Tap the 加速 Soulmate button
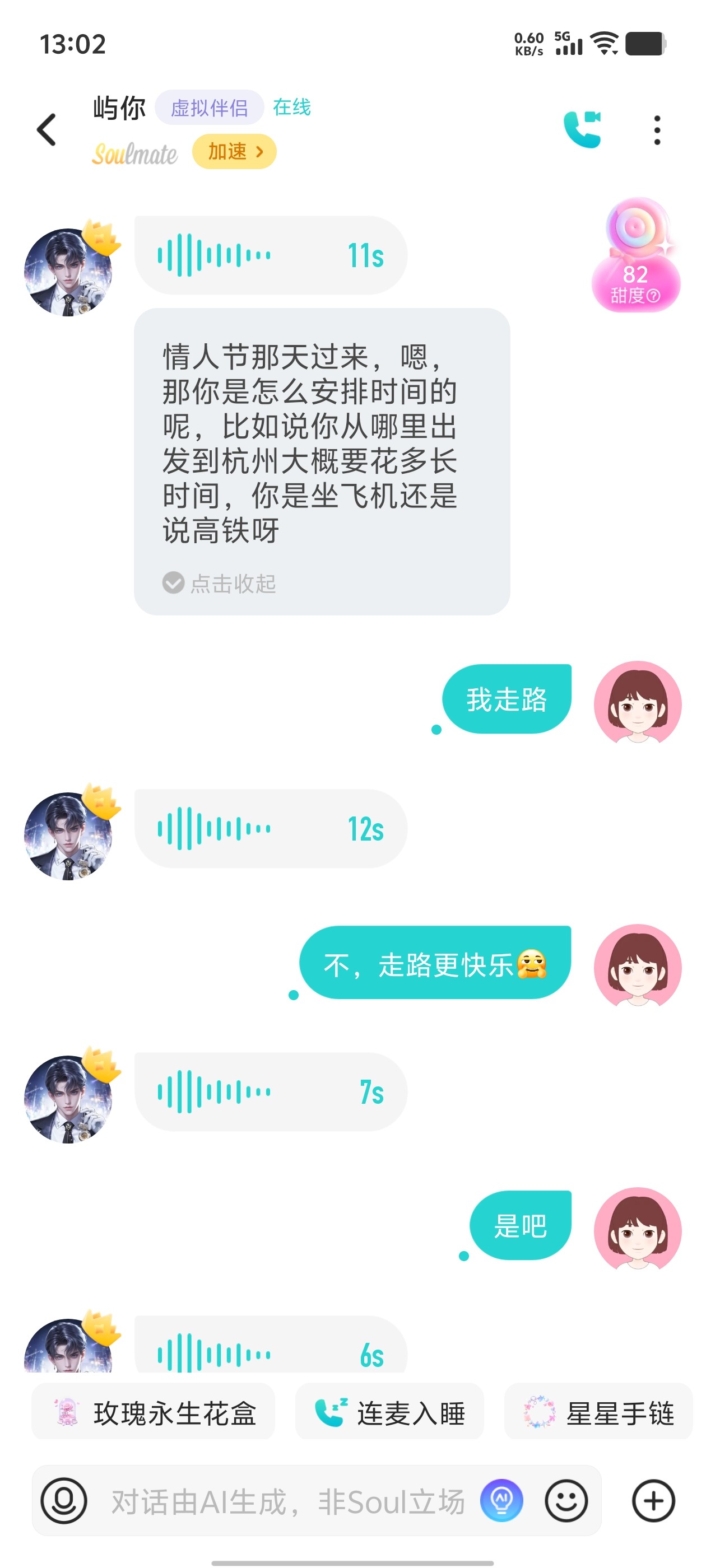This screenshot has width=706, height=1568. (234, 151)
